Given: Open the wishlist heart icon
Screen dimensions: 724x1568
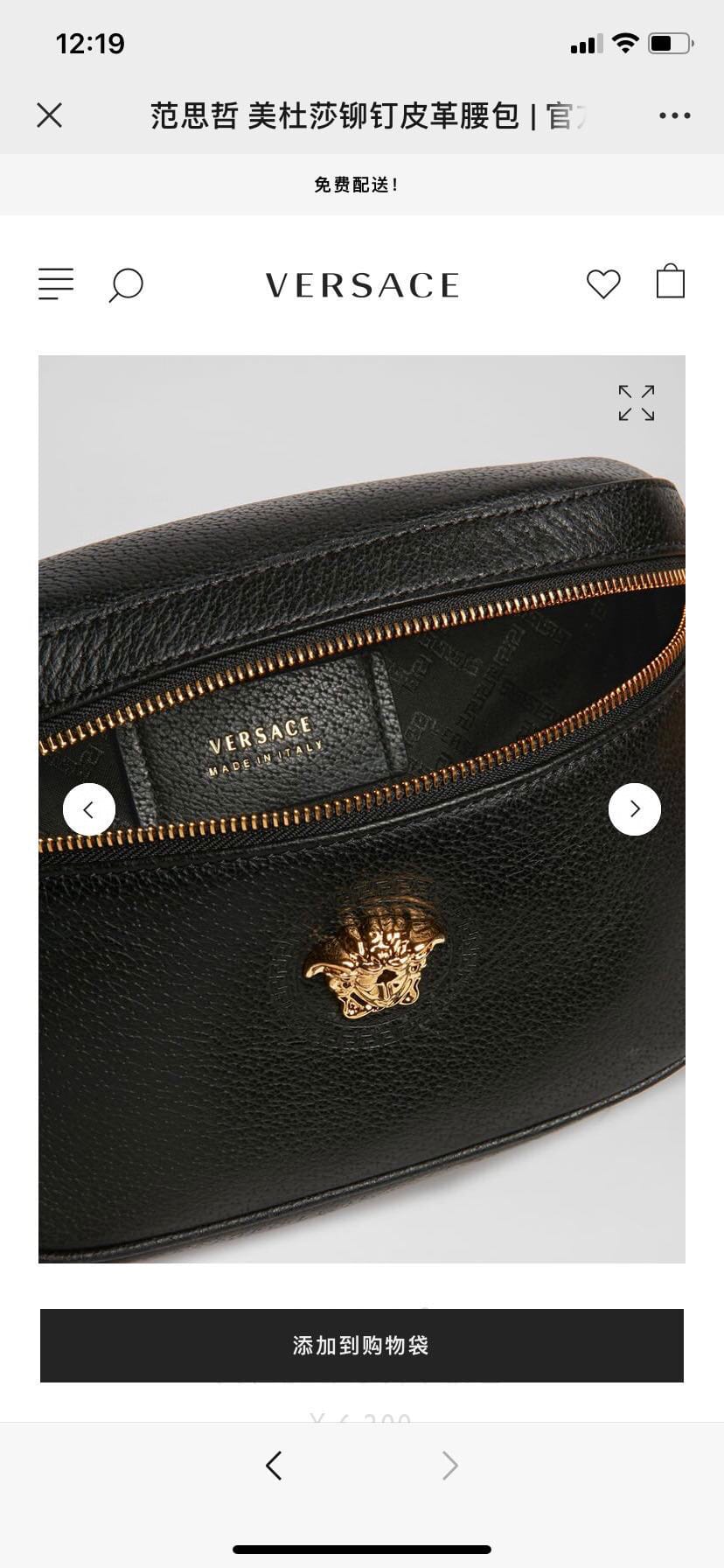Looking at the screenshot, I should coord(603,283).
